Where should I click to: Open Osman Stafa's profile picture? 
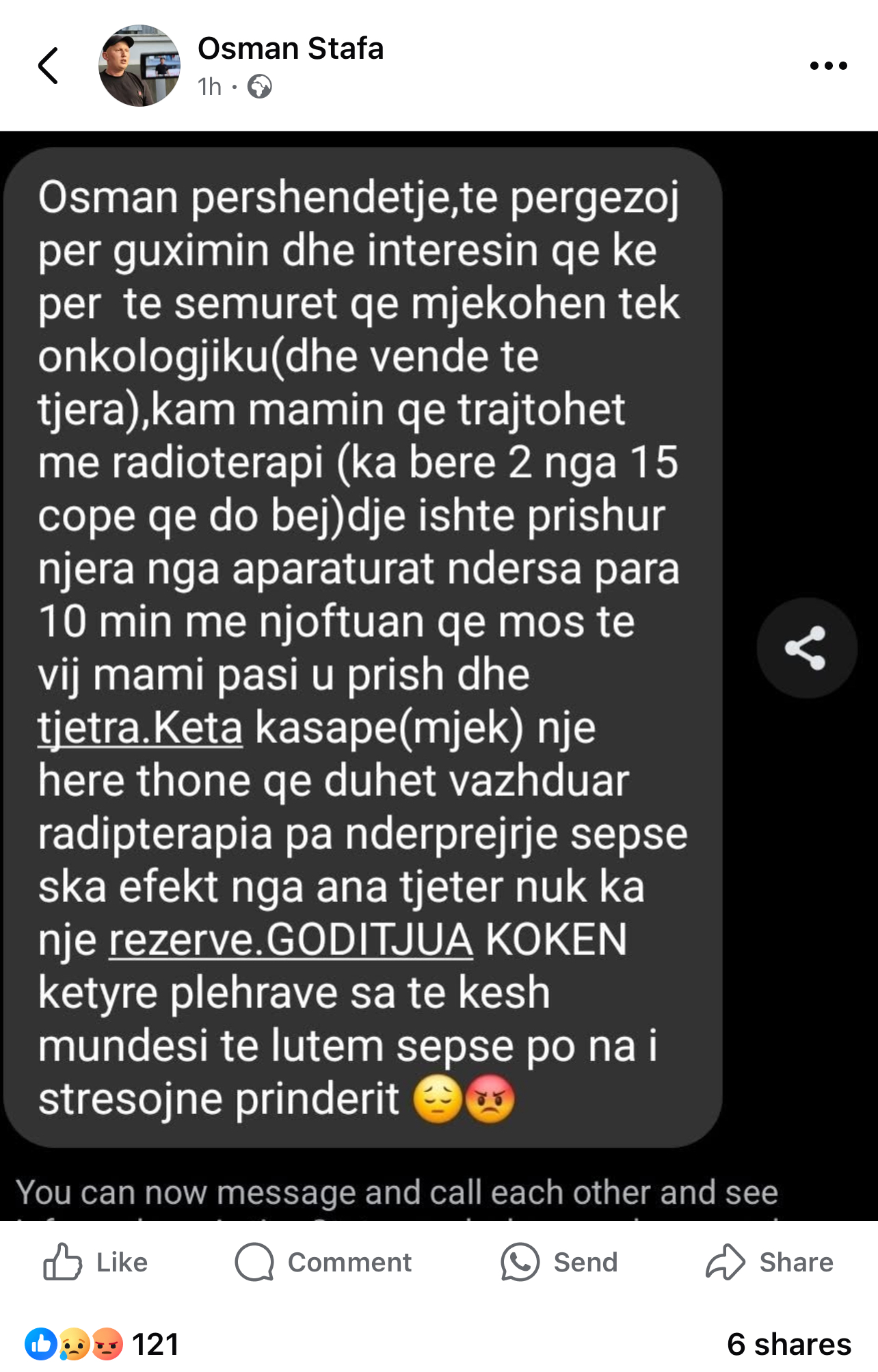tap(139, 66)
